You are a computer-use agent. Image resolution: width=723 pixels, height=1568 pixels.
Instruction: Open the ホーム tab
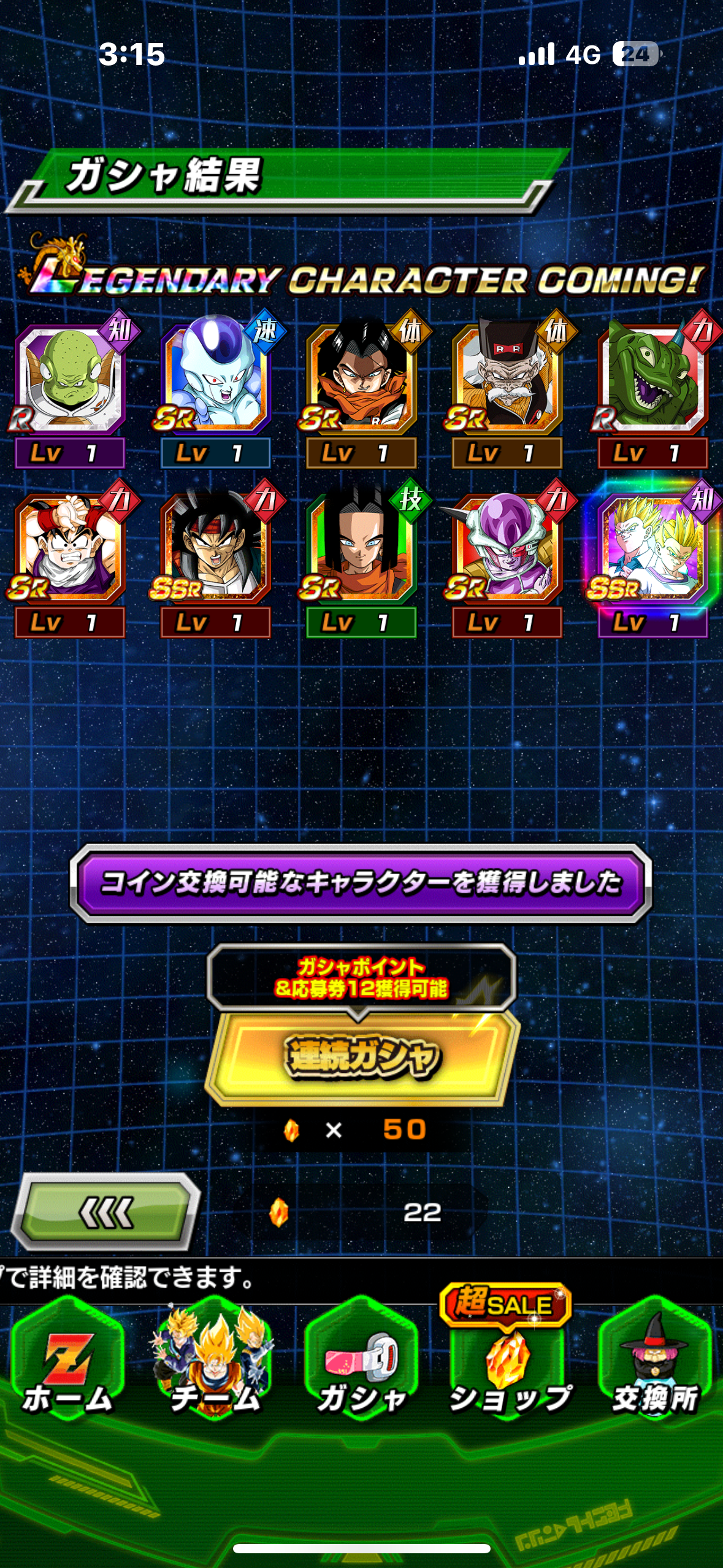(x=67, y=1362)
